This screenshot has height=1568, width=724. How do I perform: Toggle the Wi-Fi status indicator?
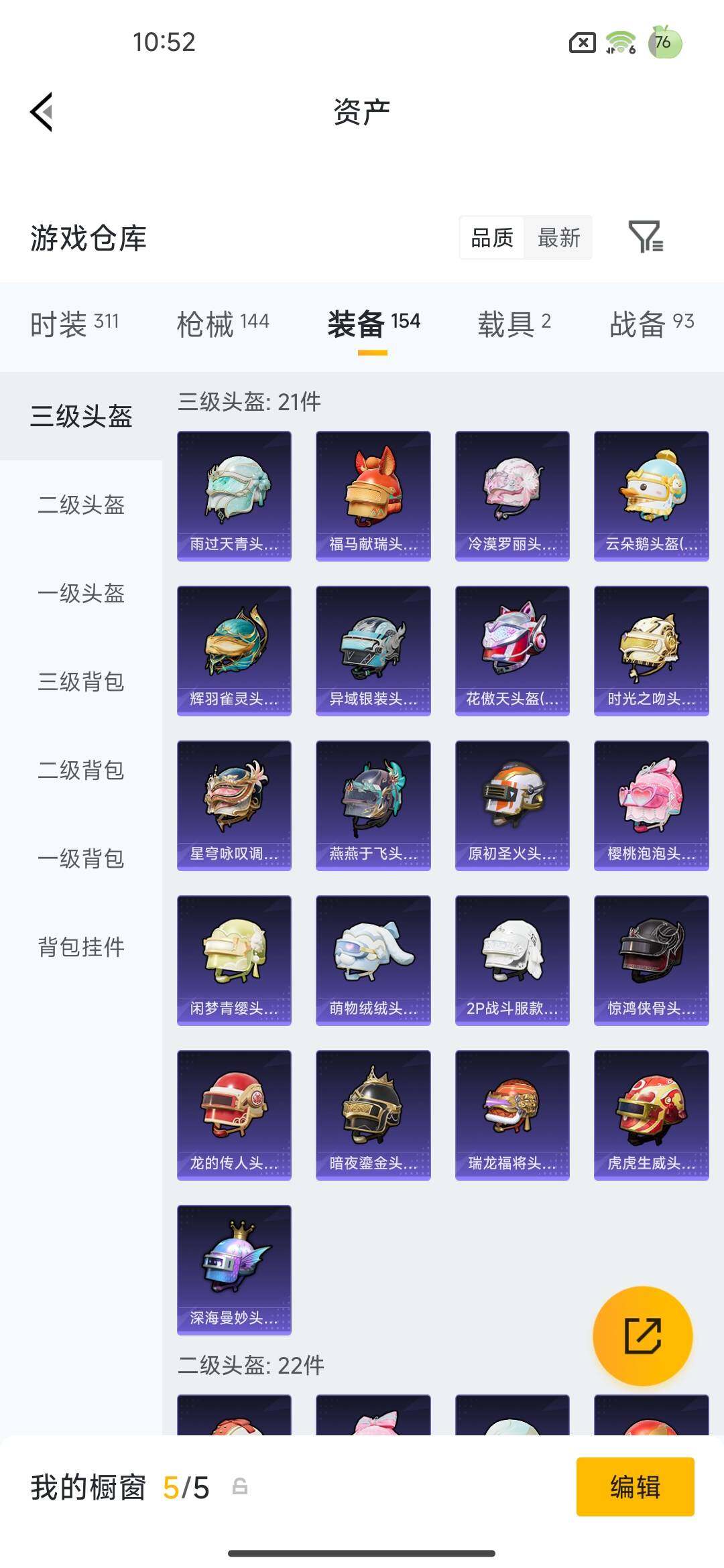click(x=620, y=42)
